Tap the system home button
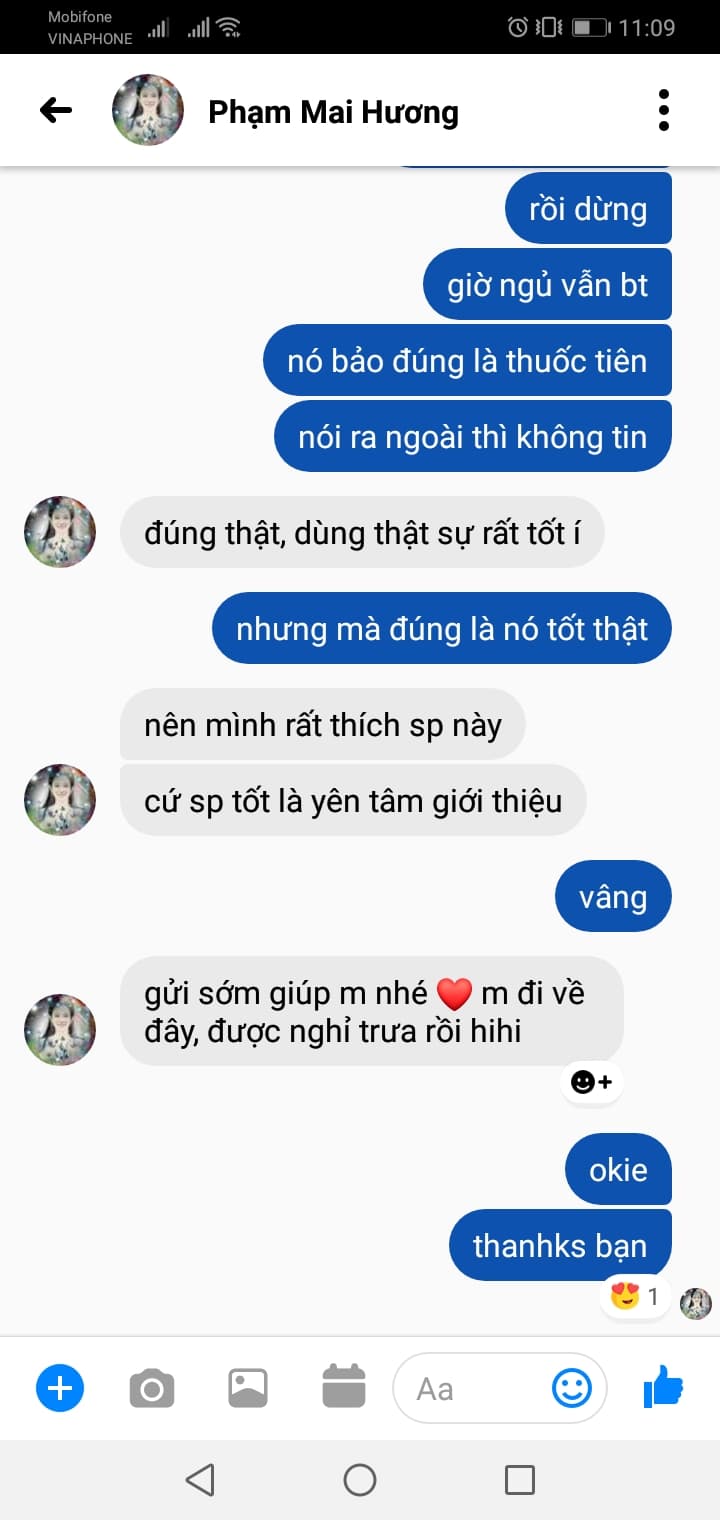Image resolution: width=720 pixels, height=1520 pixels. click(360, 1480)
